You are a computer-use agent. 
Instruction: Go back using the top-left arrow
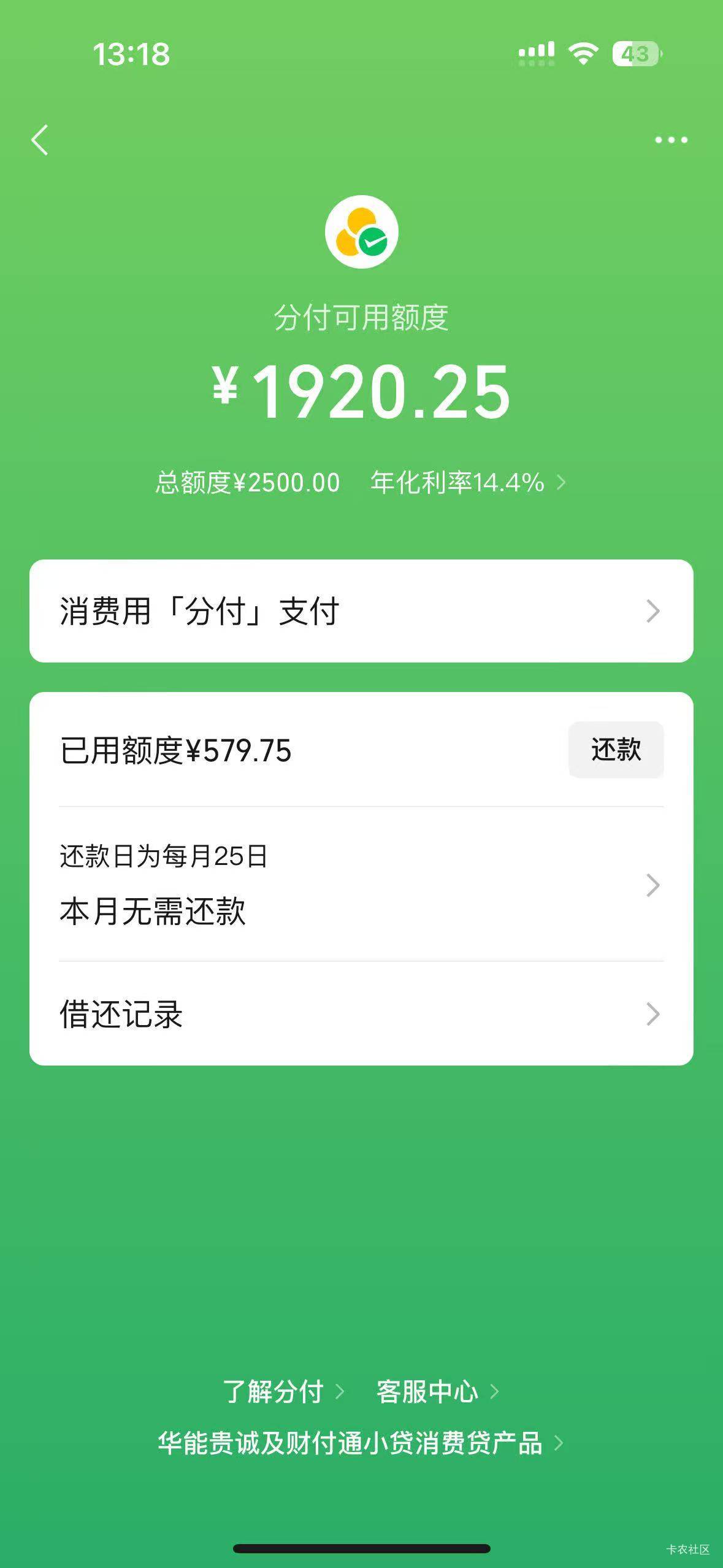[x=40, y=140]
